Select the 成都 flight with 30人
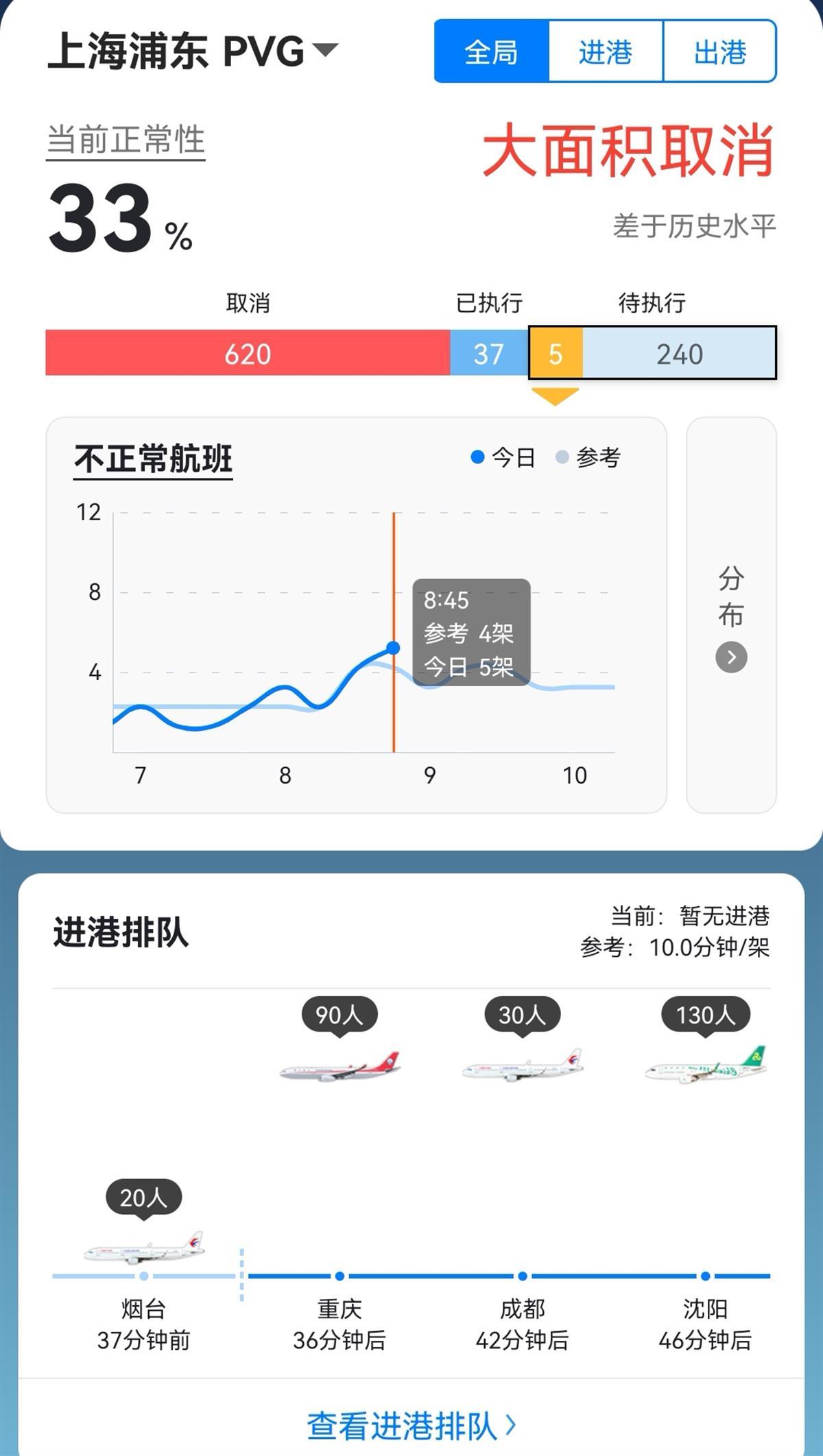Viewport: 823px width, 1456px height. tap(523, 1066)
